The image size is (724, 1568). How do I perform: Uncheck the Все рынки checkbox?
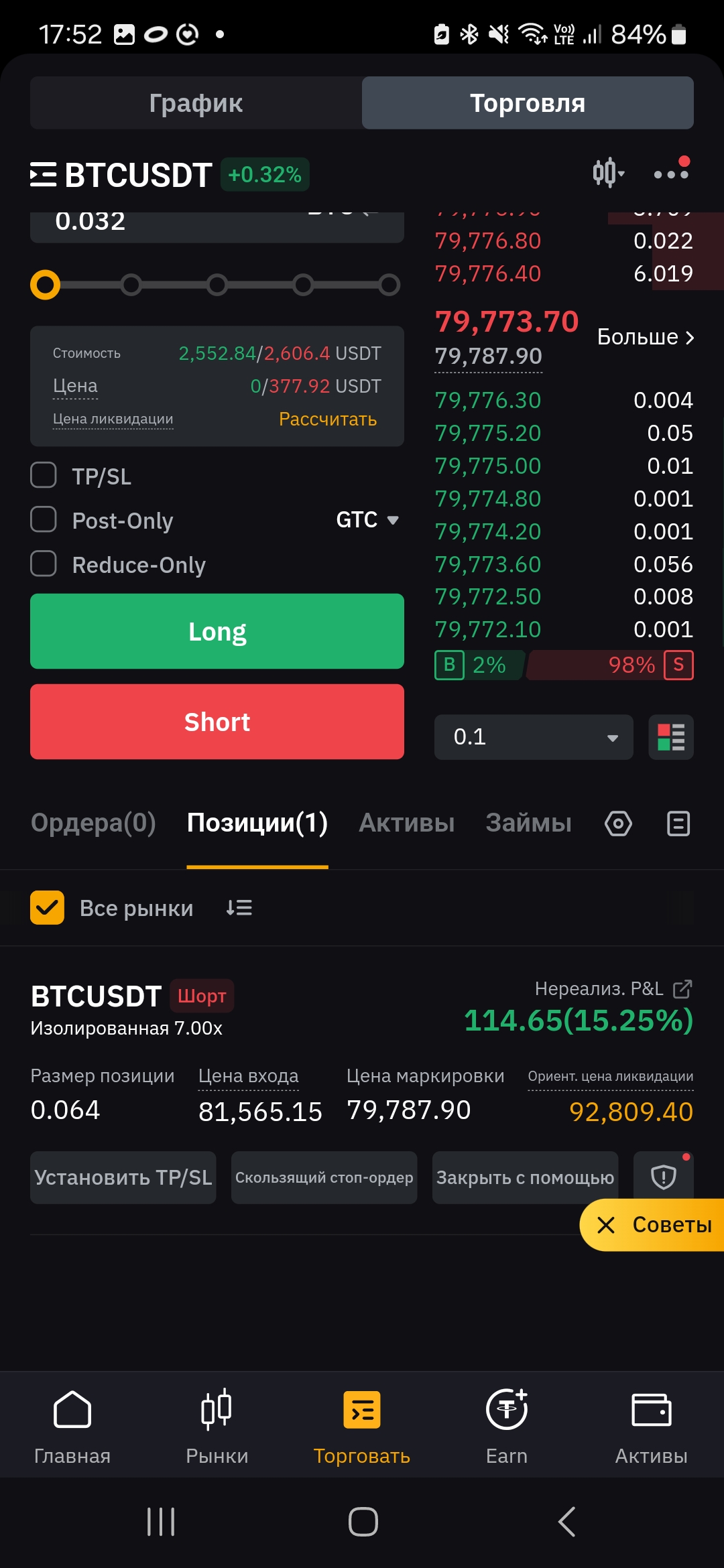click(47, 907)
